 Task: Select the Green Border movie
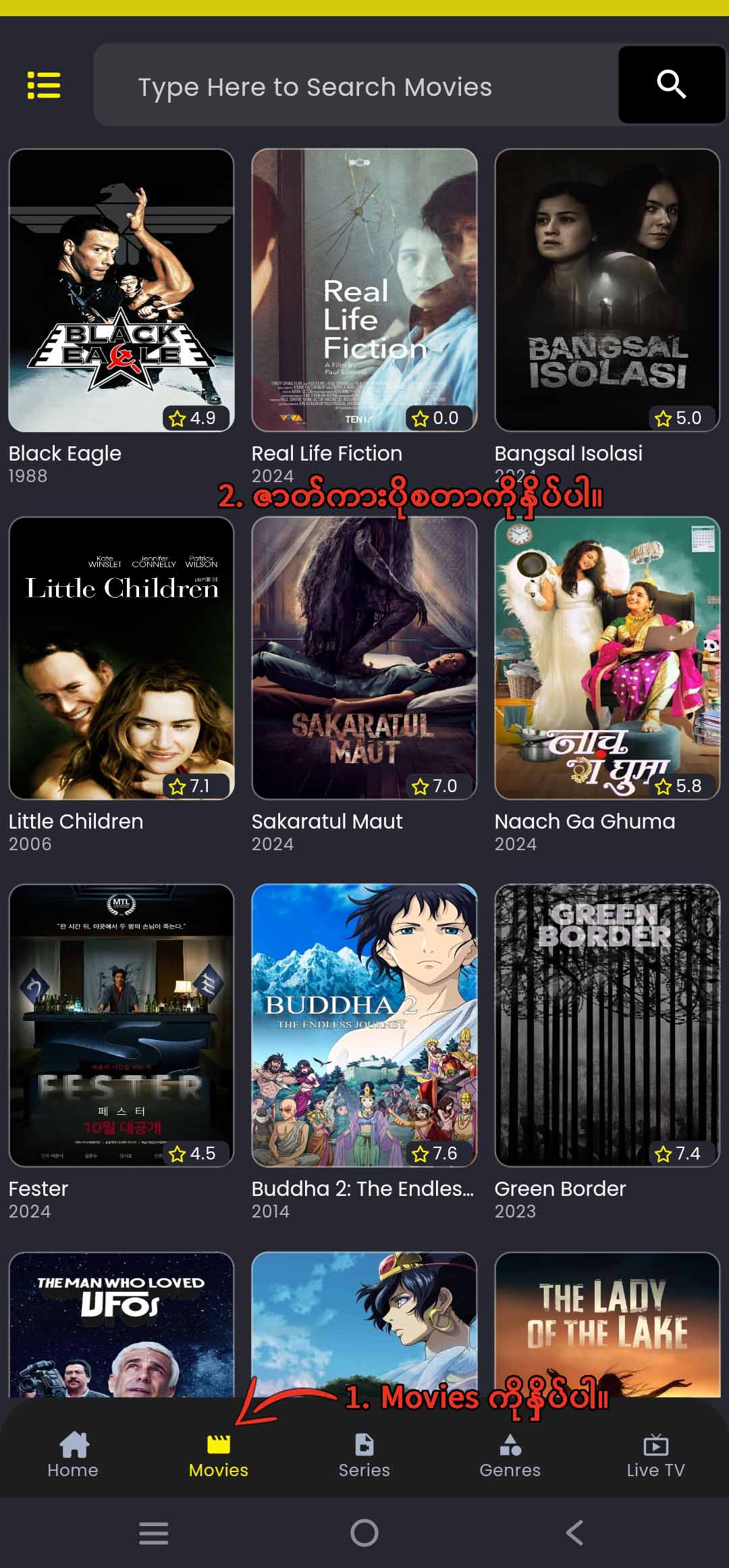click(x=607, y=1025)
